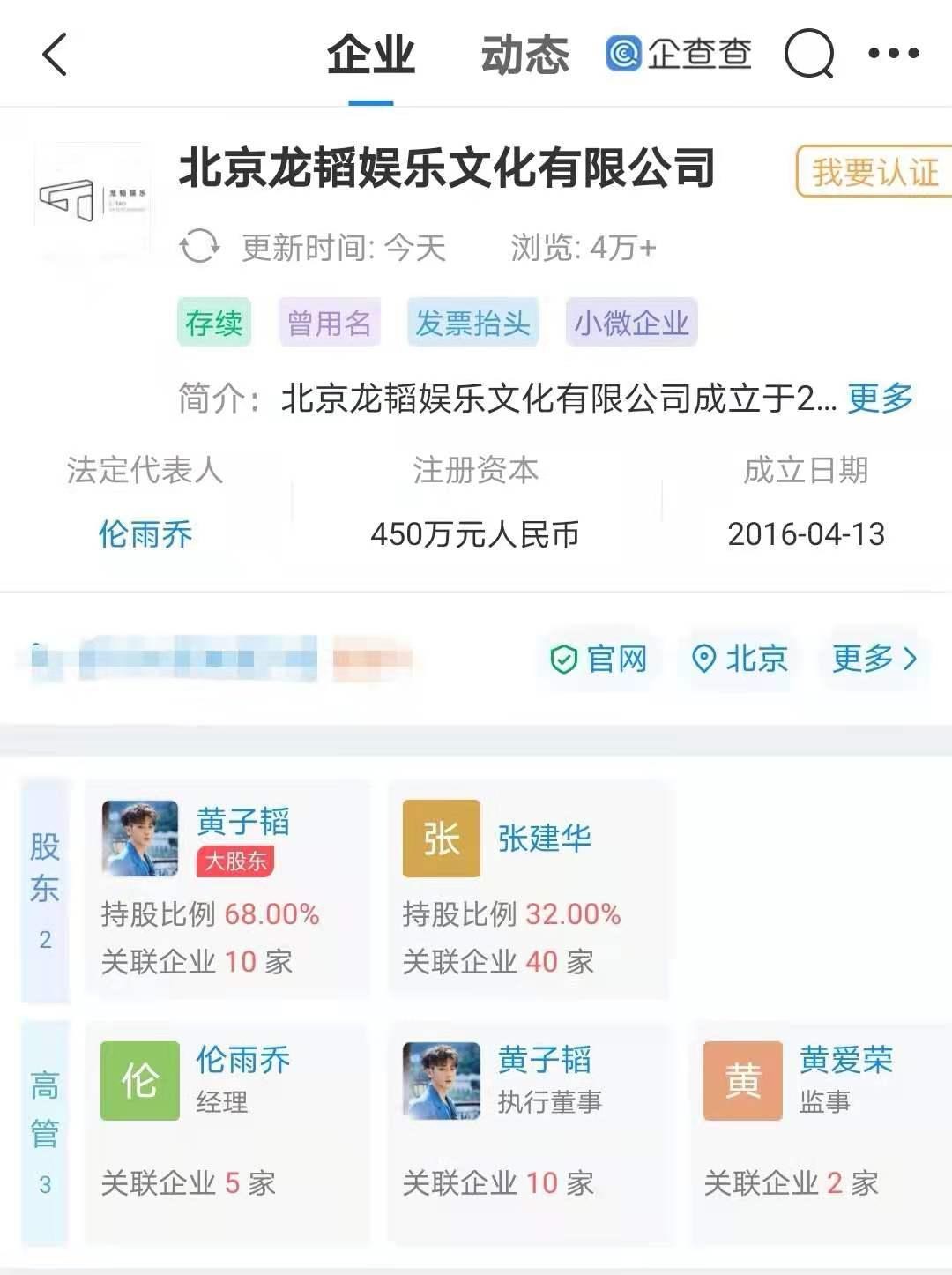Open legal representative 伦雨乔 link
The image size is (952, 1275).
[x=145, y=534]
